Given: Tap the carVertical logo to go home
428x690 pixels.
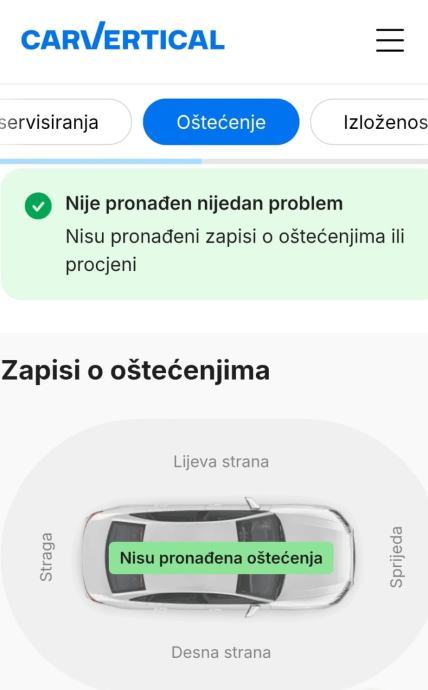Looking at the screenshot, I should [123, 37].
